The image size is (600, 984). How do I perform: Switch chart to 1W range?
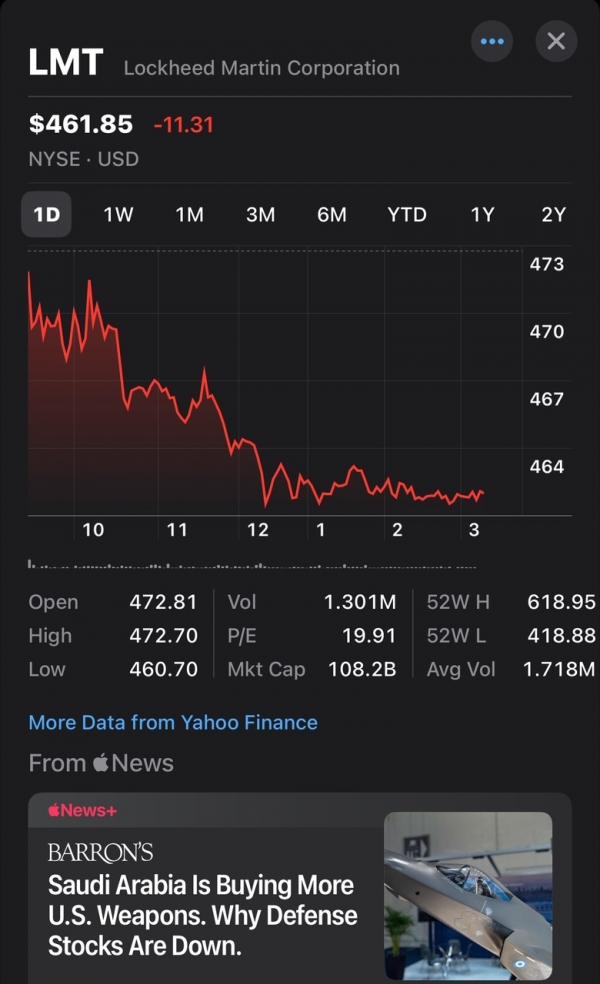tap(118, 214)
